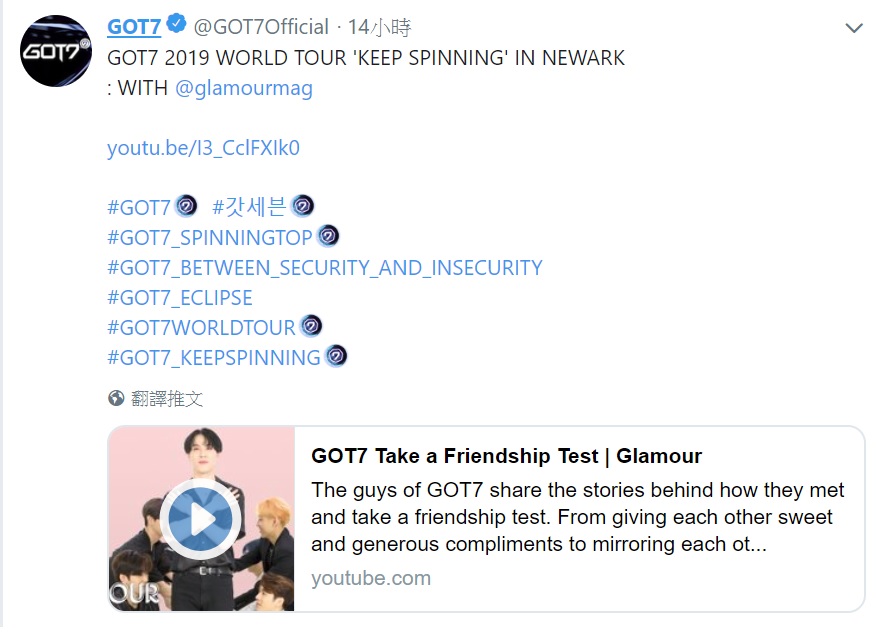Open the #GOT7_ECLIPSE hashtag
876x632 pixels.
pos(179,298)
